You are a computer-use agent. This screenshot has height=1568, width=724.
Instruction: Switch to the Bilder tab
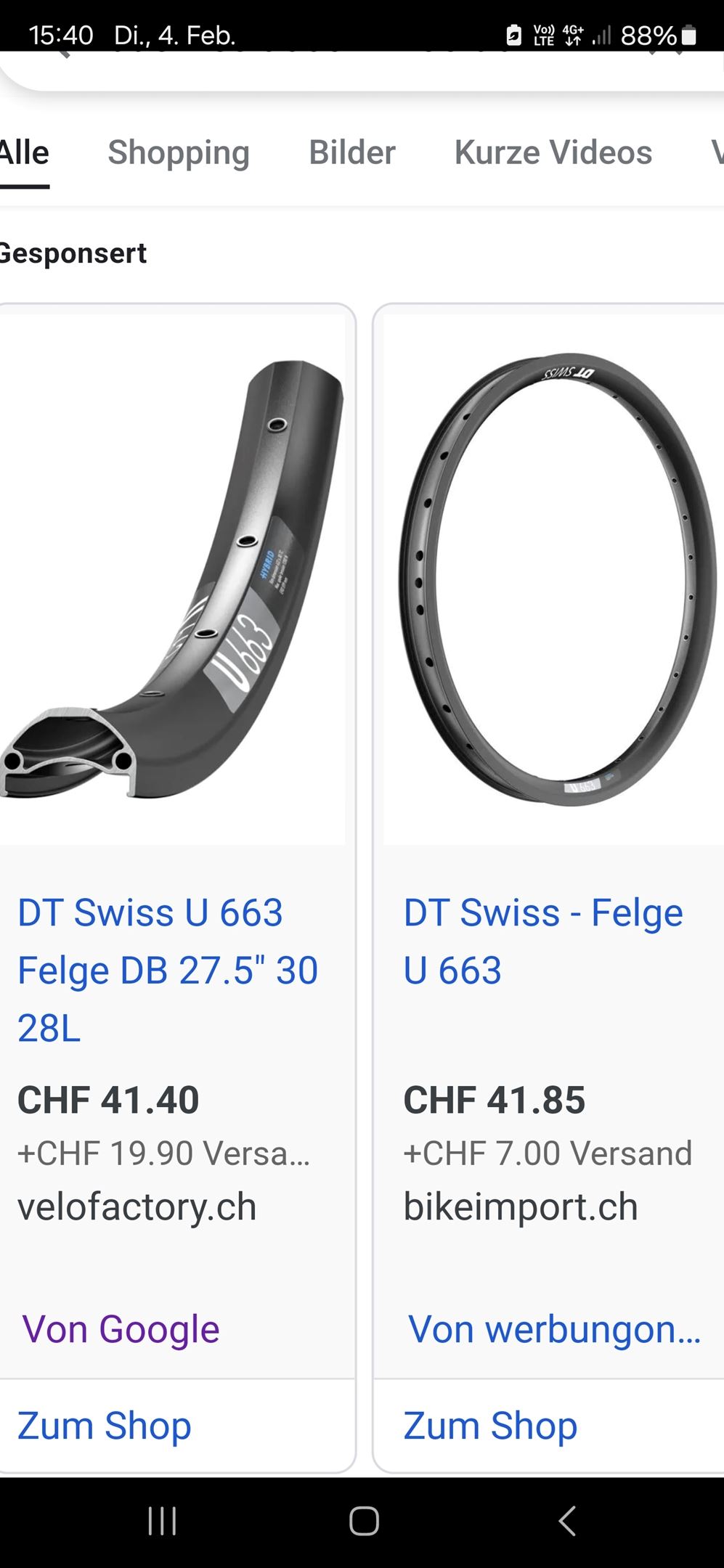click(x=352, y=152)
